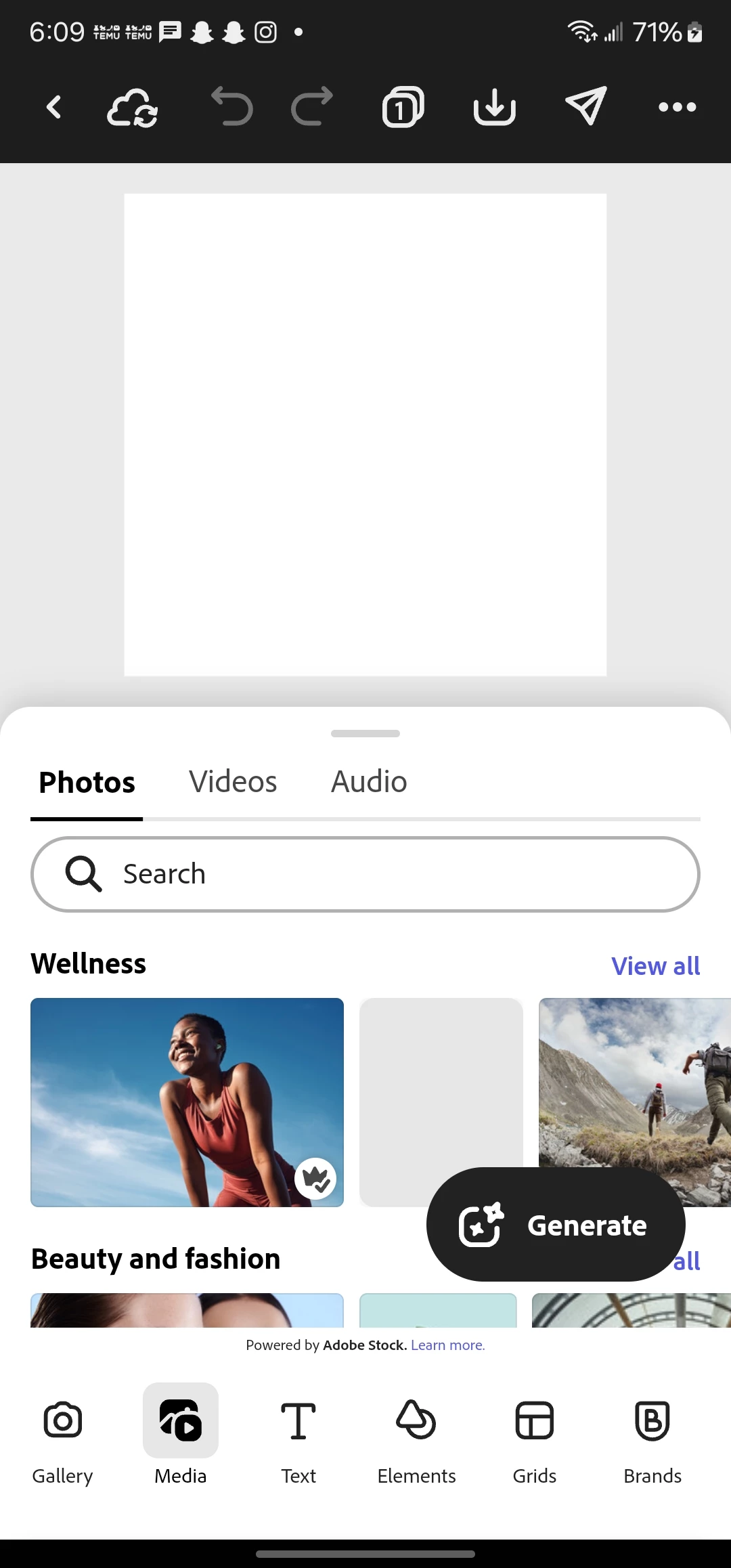Viewport: 731px width, 1568px height.
Task: Switch to the Videos tab
Action: (x=233, y=782)
